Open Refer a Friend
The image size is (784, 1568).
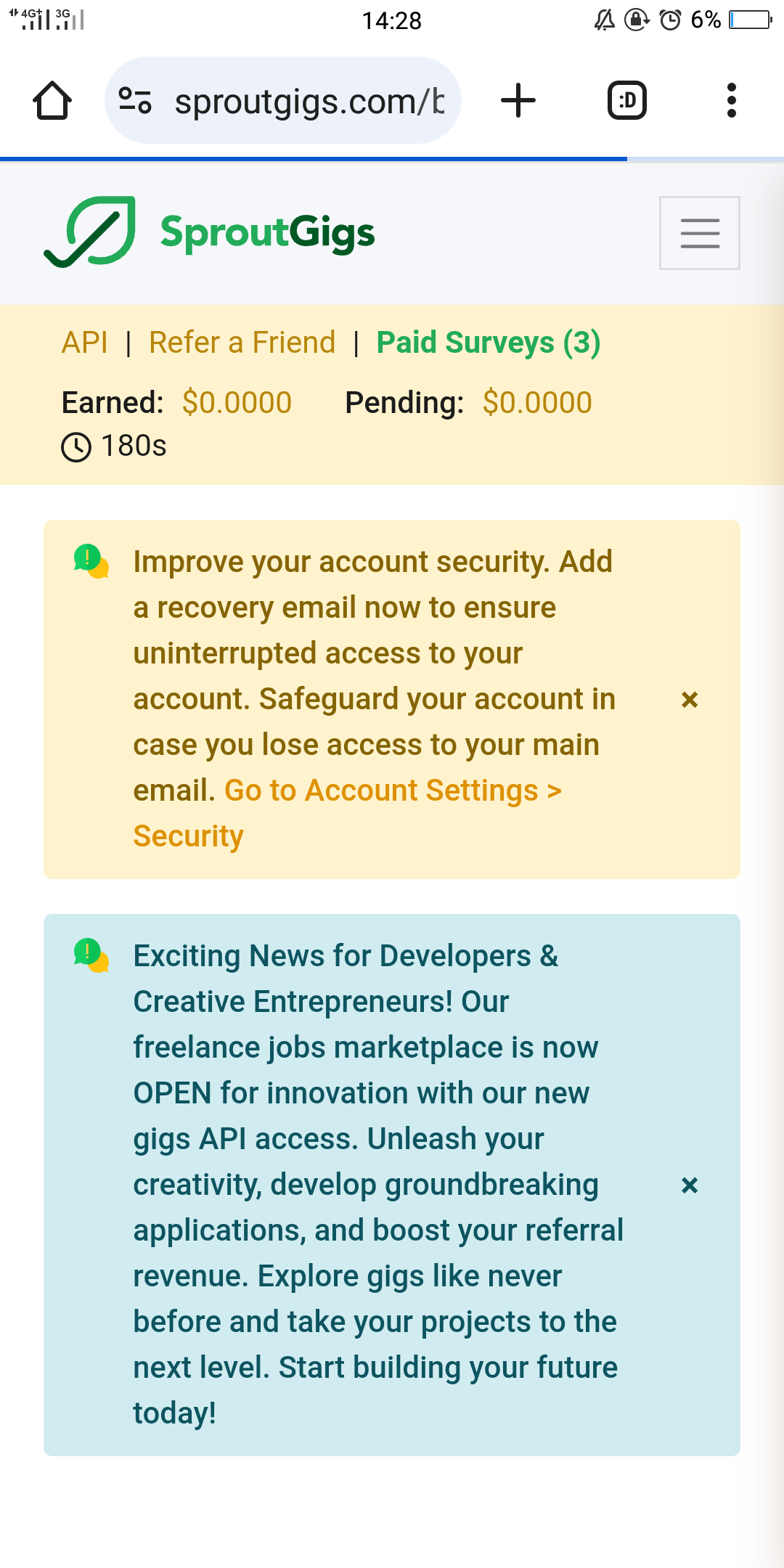tap(242, 343)
